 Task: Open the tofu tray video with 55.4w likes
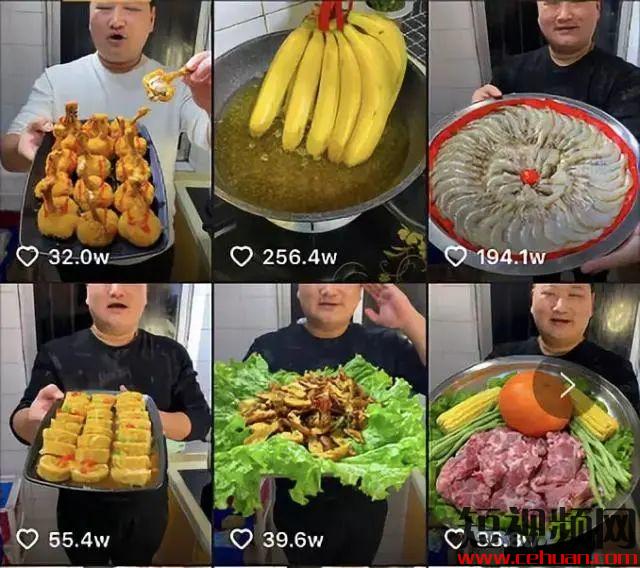[x=105, y=420]
